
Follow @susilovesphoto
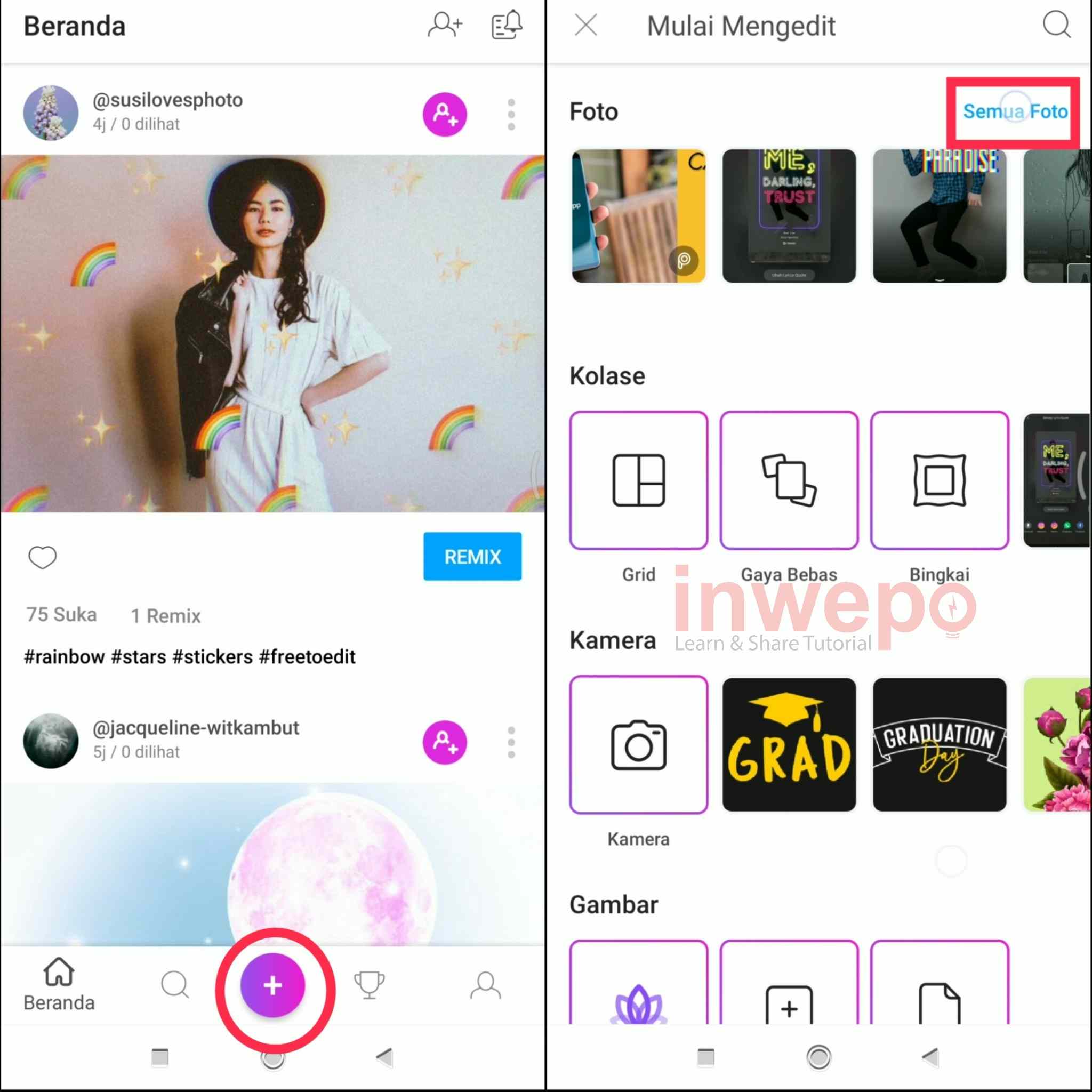pyautogui.click(x=445, y=114)
